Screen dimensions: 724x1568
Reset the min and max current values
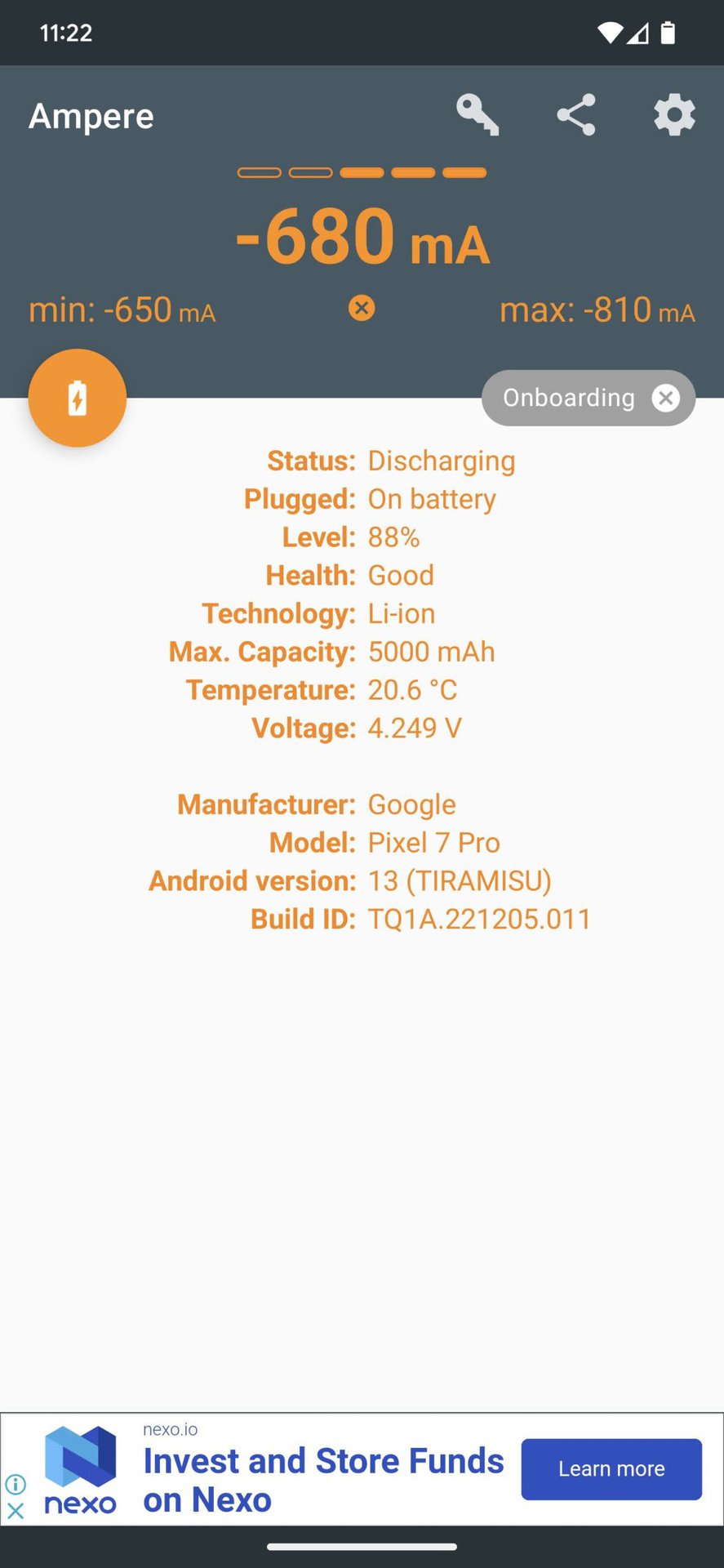tap(362, 308)
